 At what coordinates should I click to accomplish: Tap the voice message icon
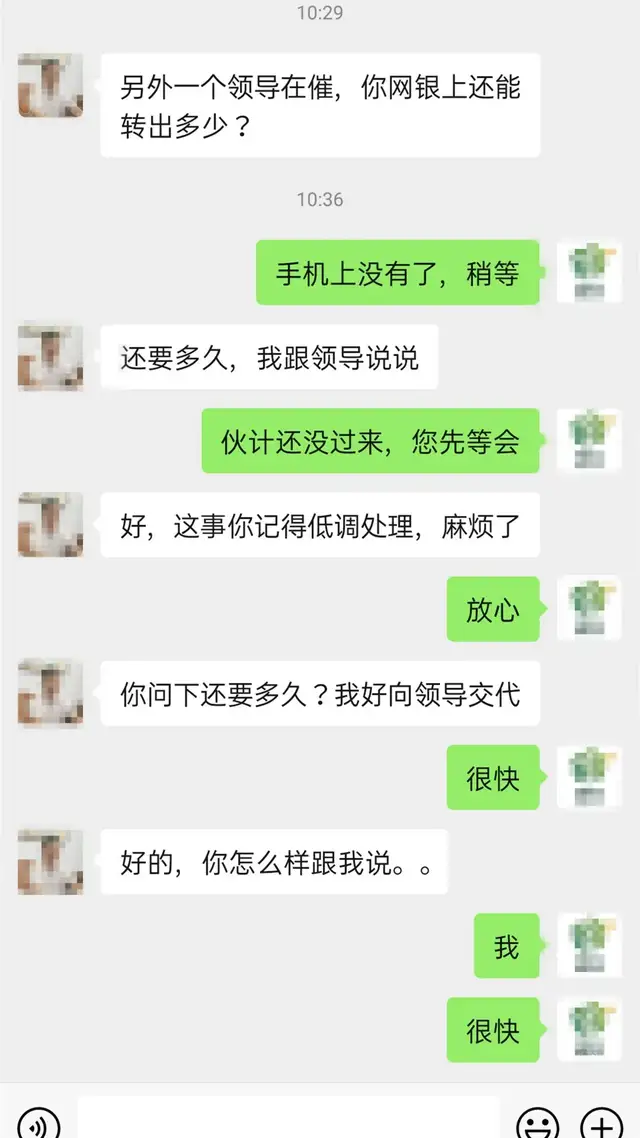[38, 1122]
